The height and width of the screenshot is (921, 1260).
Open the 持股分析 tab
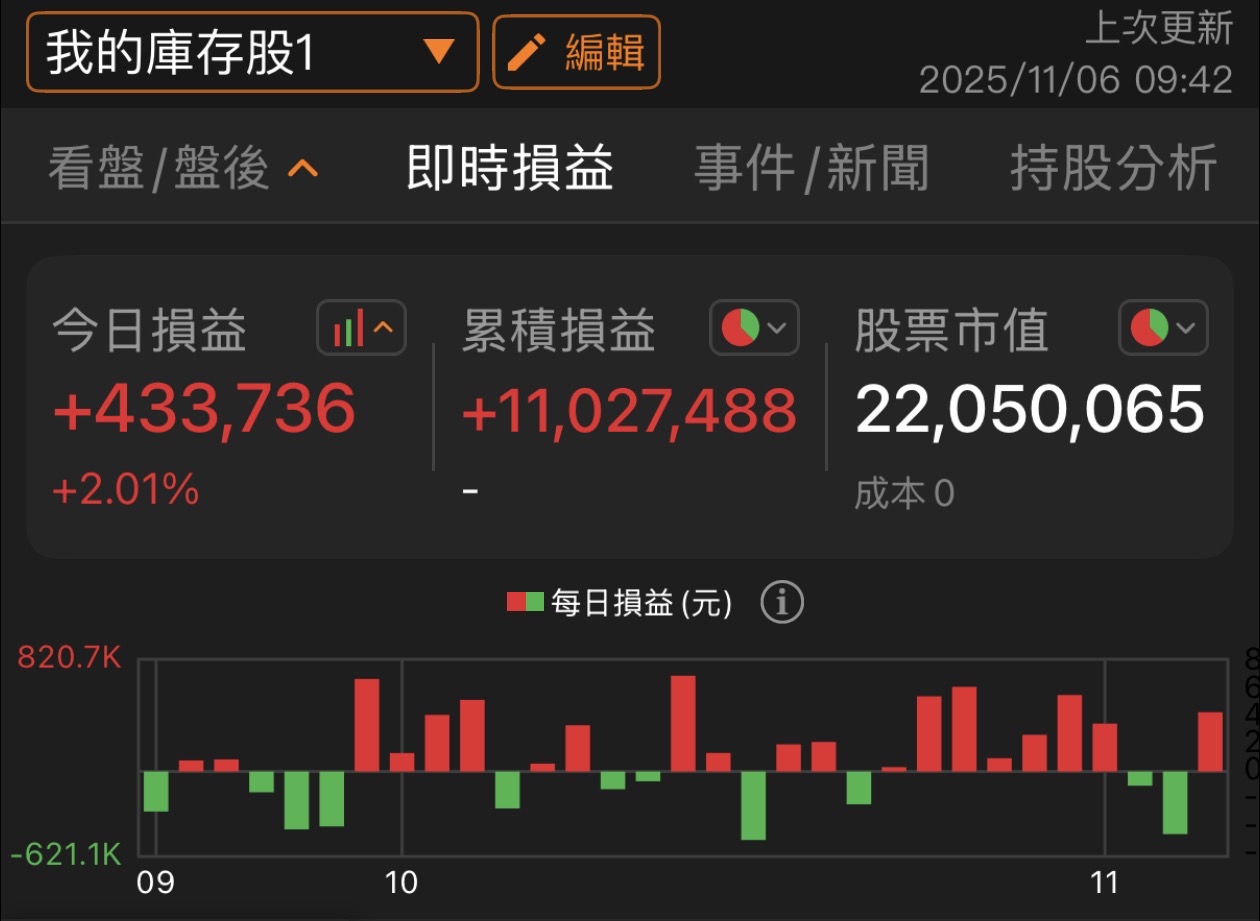1114,168
